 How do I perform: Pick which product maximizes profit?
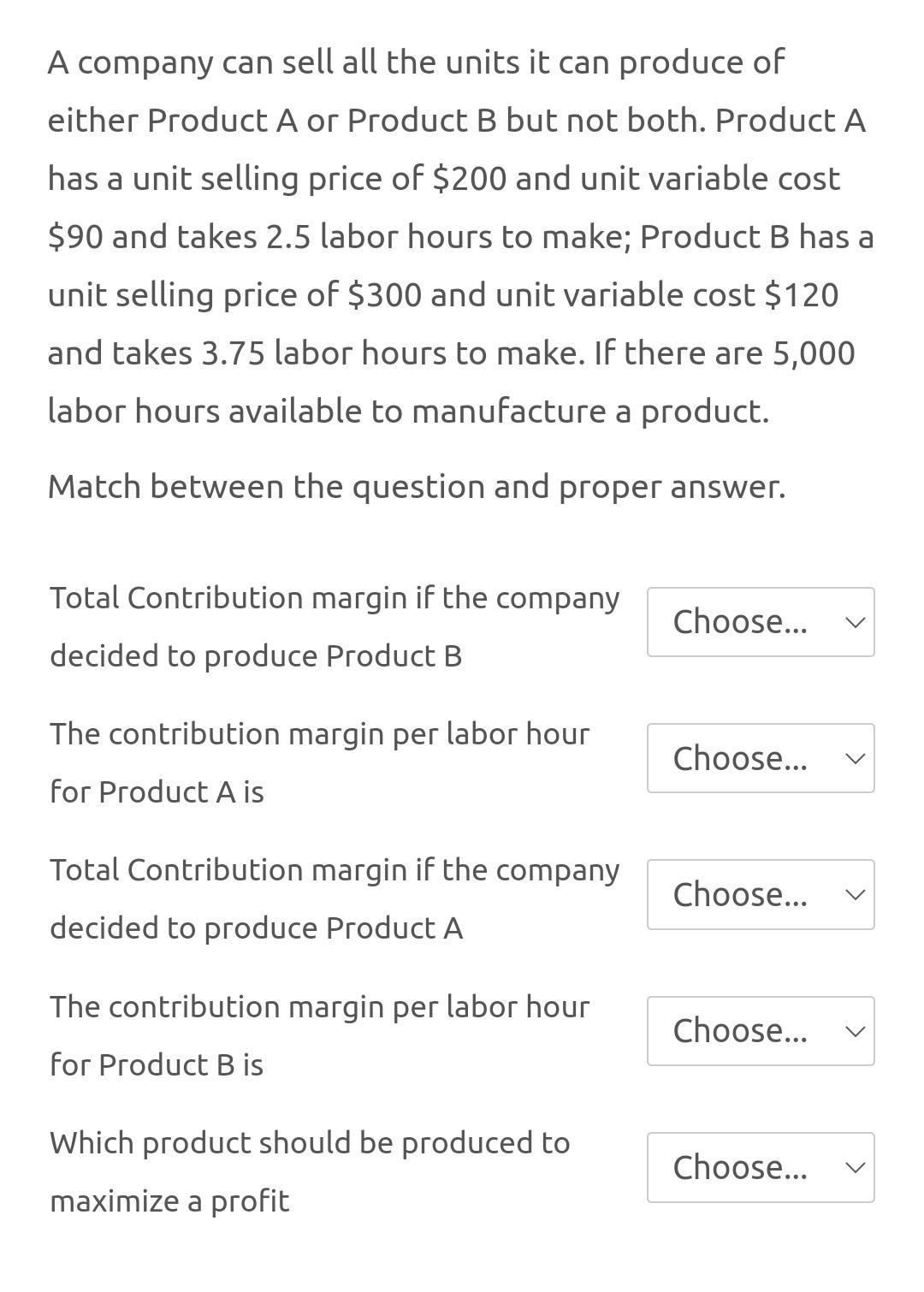click(x=760, y=1167)
